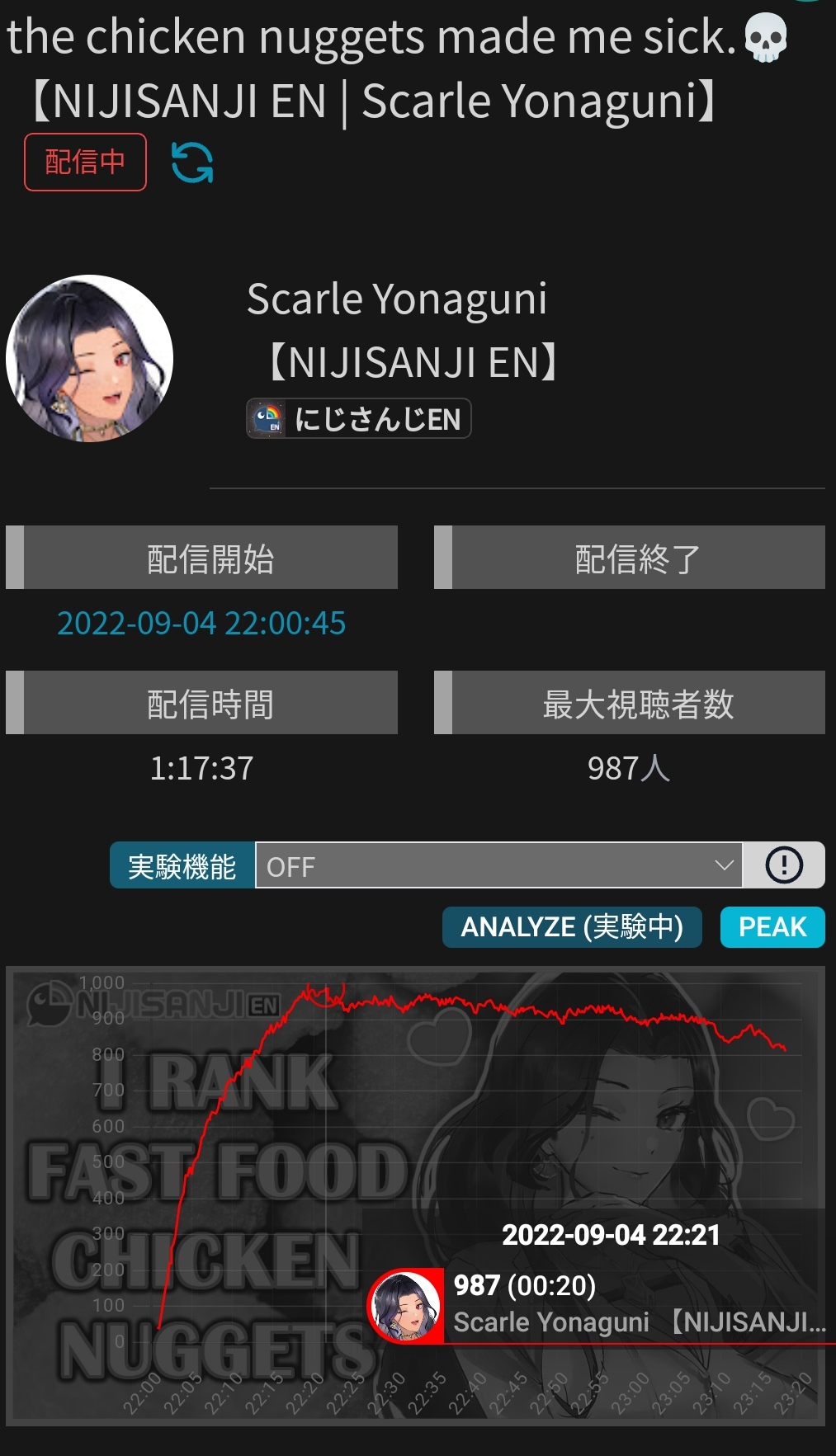Tap the blue refresh icon
836x1456 pixels.
point(192,162)
